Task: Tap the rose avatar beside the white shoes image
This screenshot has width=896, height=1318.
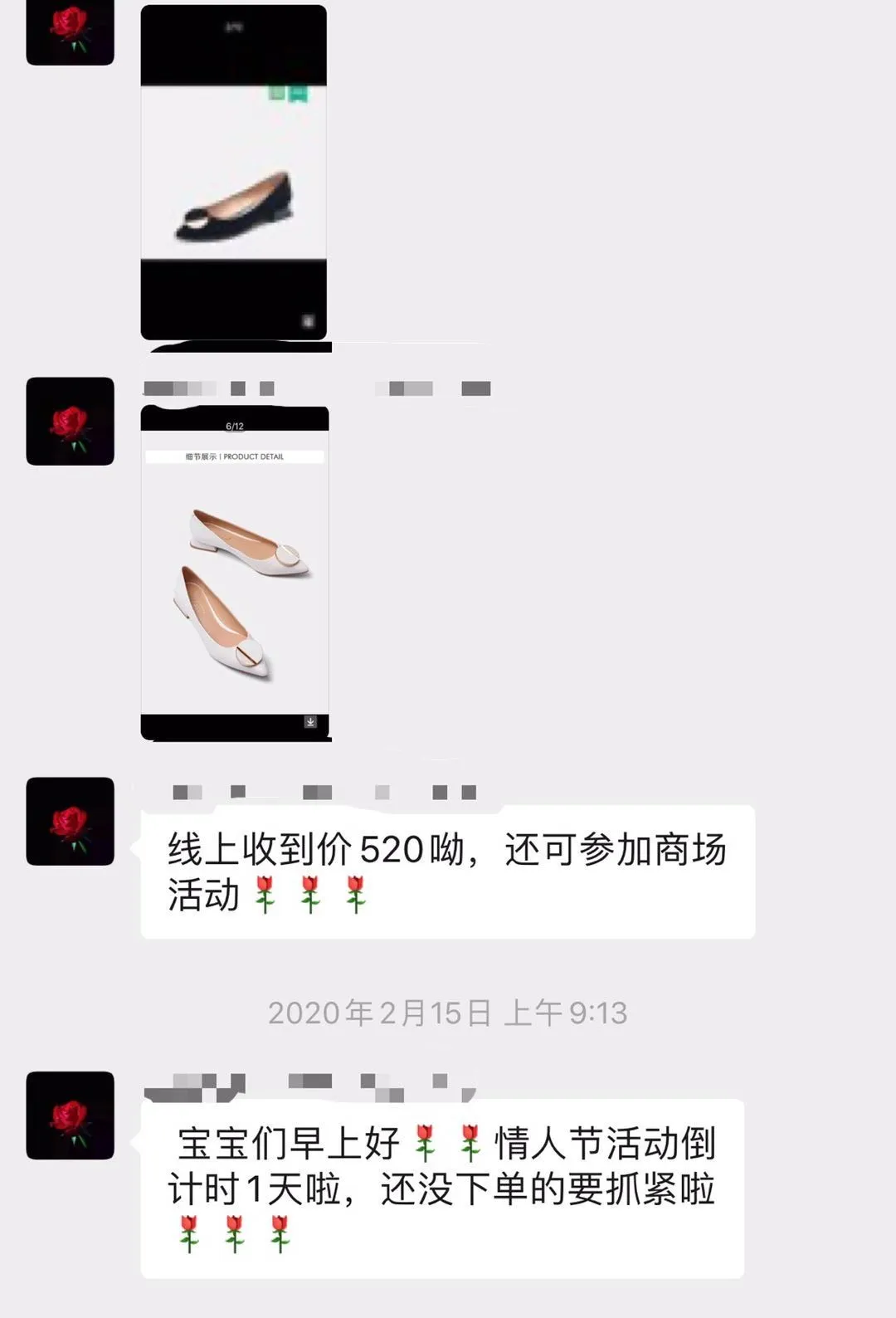Action: point(70,422)
